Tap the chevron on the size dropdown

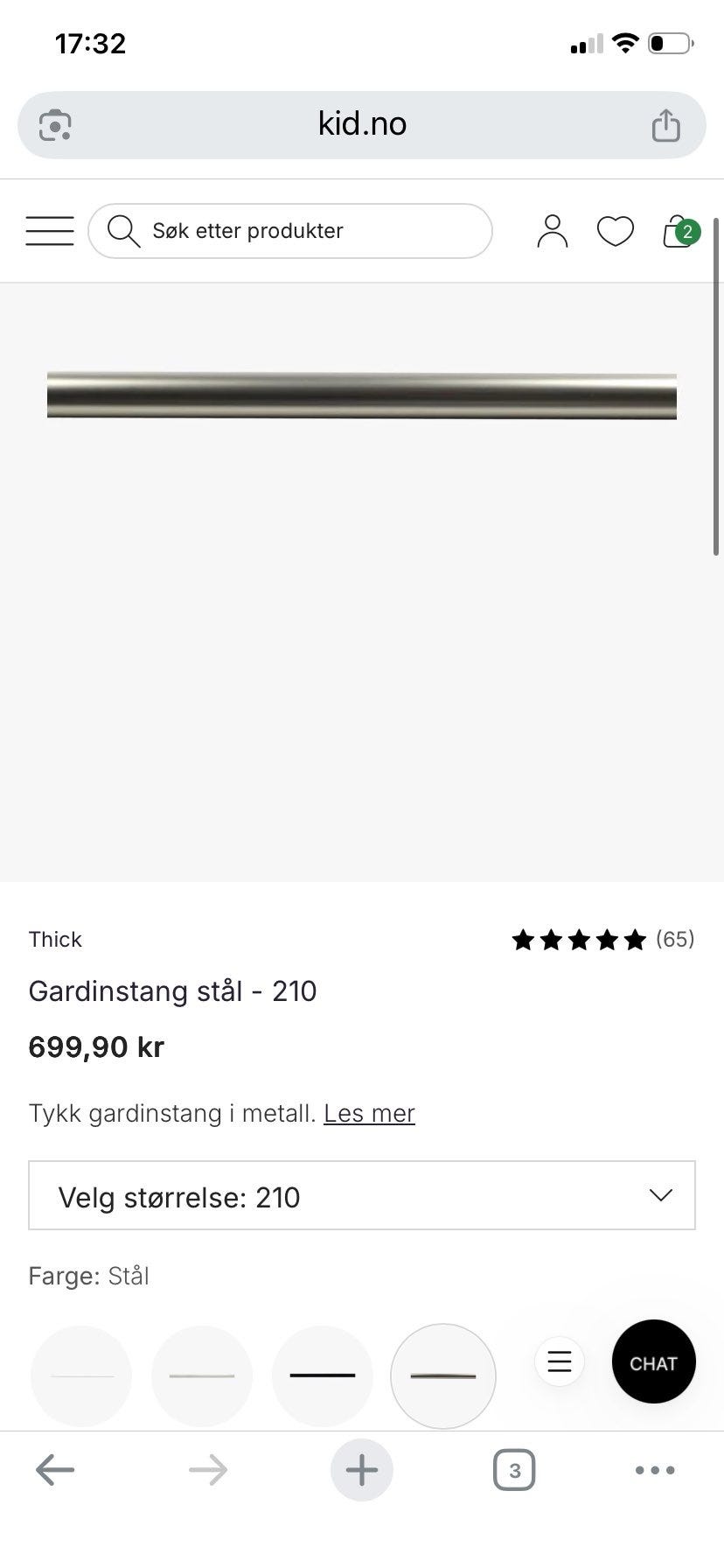(660, 1195)
